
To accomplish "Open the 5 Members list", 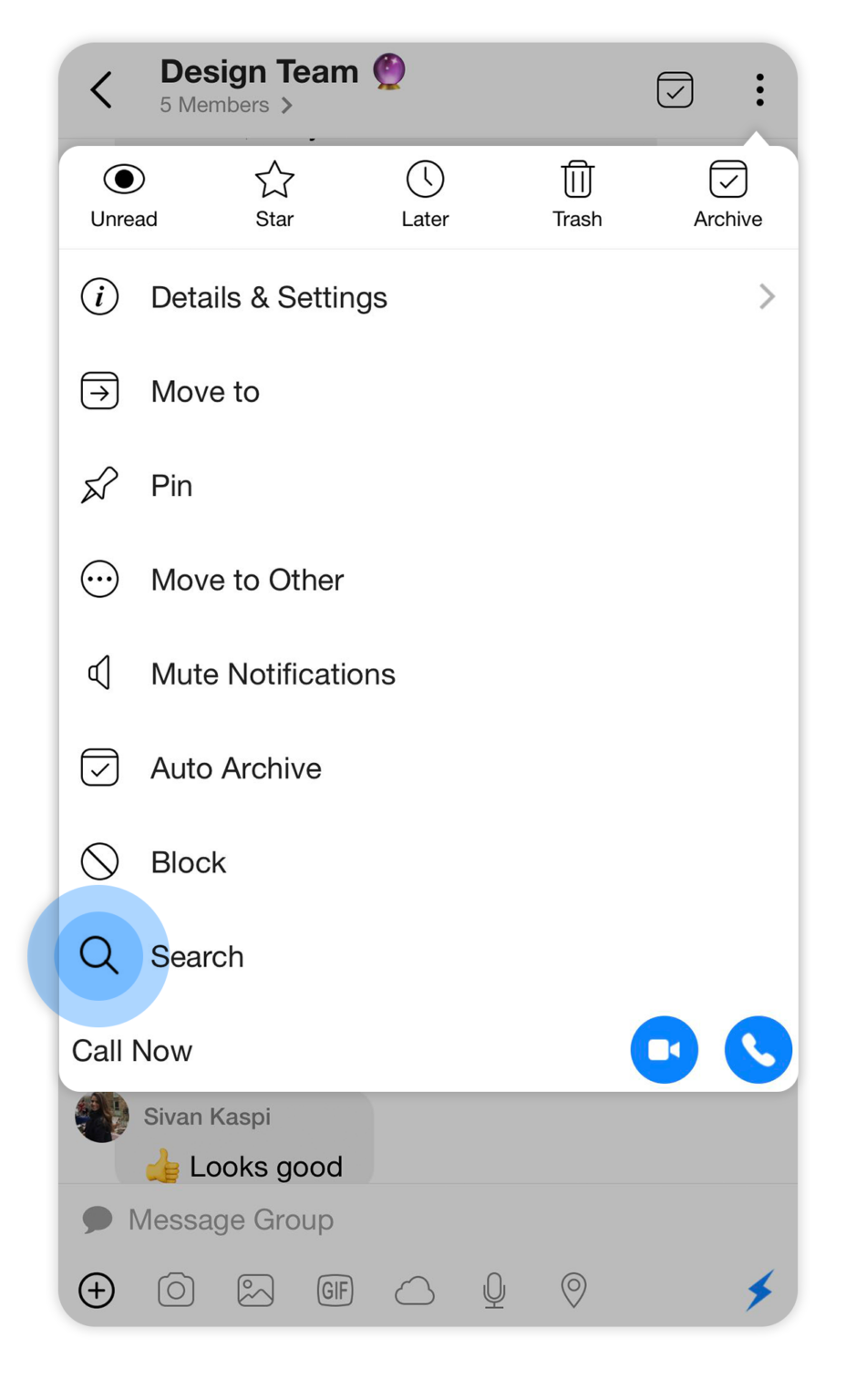I will point(225,106).
